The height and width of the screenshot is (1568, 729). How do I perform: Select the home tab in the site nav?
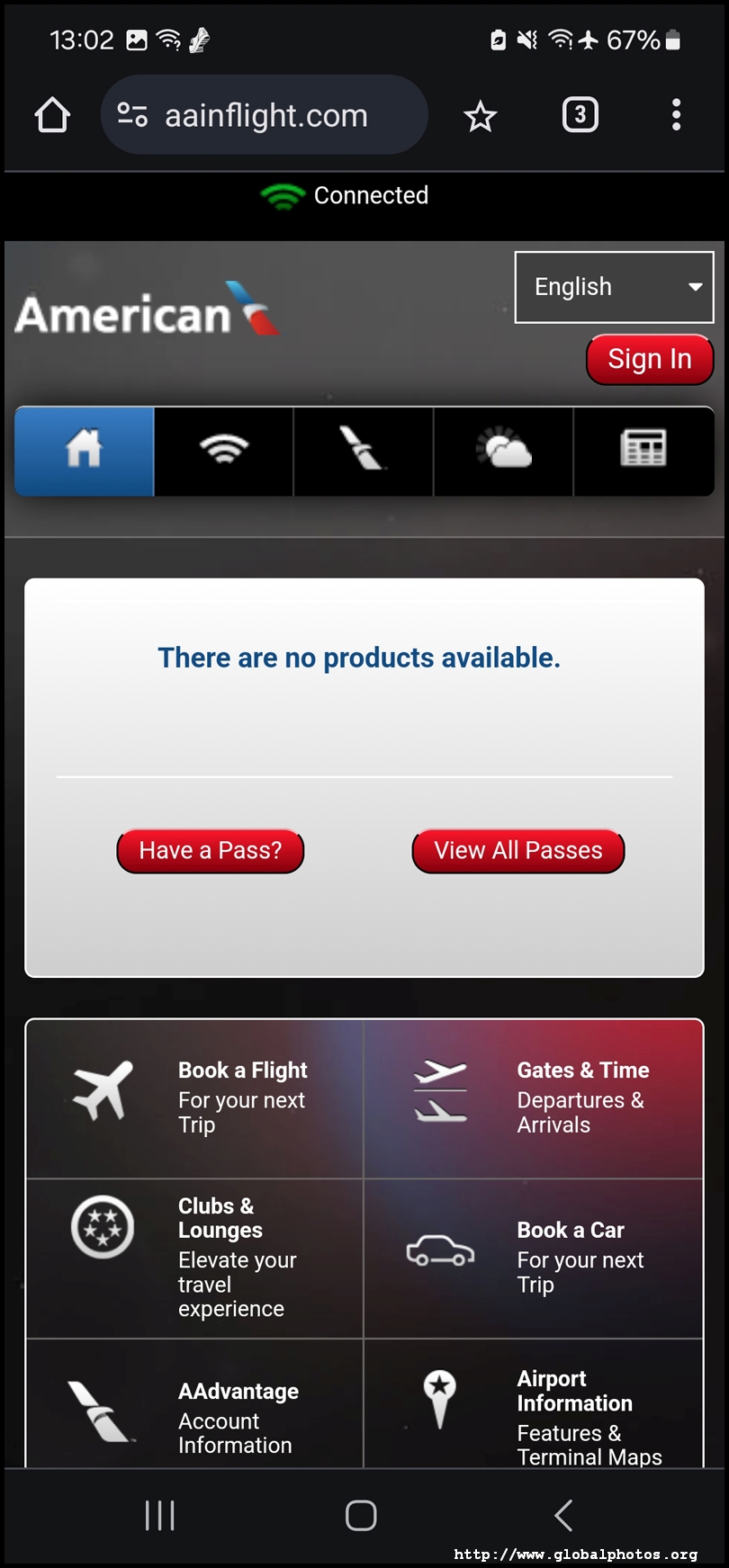tap(85, 451)
